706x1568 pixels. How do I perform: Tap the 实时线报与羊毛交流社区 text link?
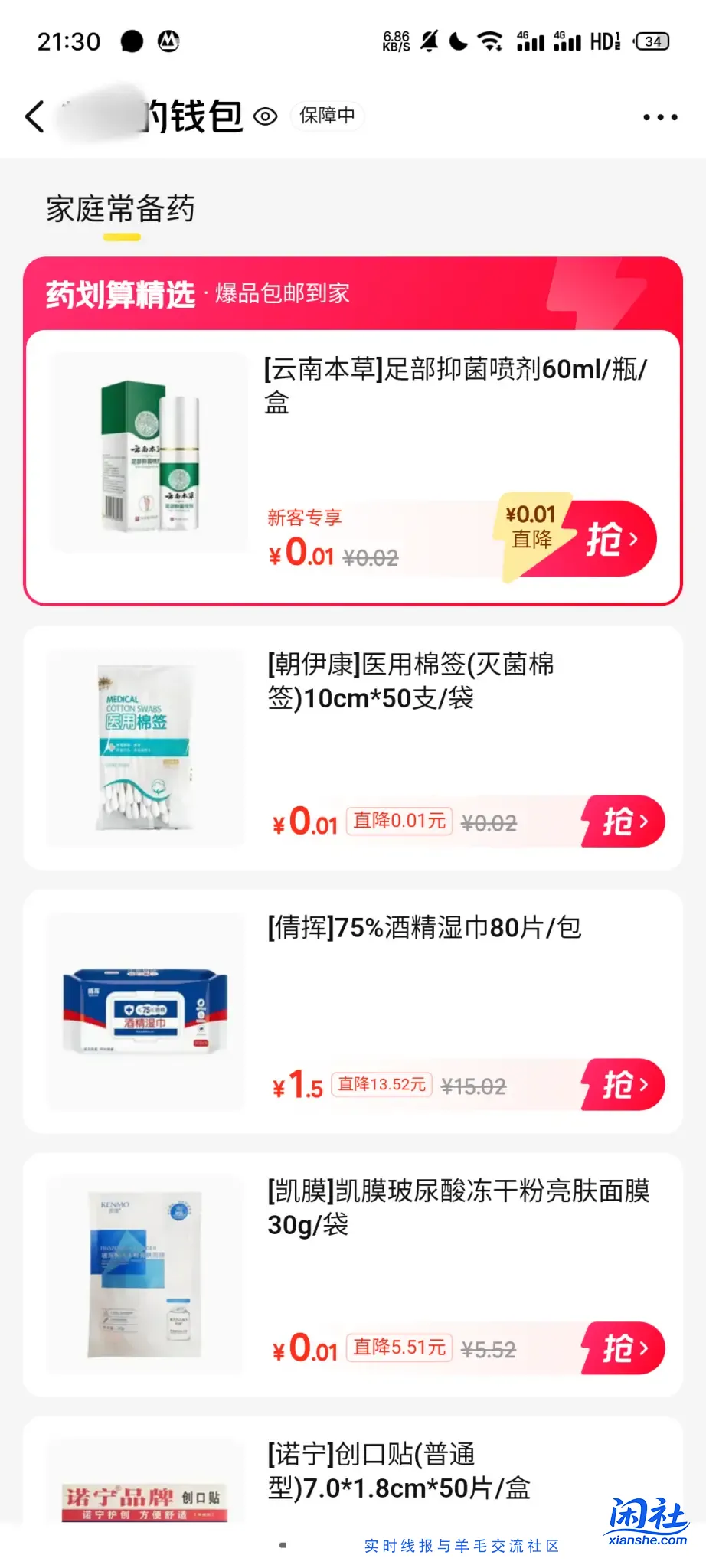tap(462, 1547)
